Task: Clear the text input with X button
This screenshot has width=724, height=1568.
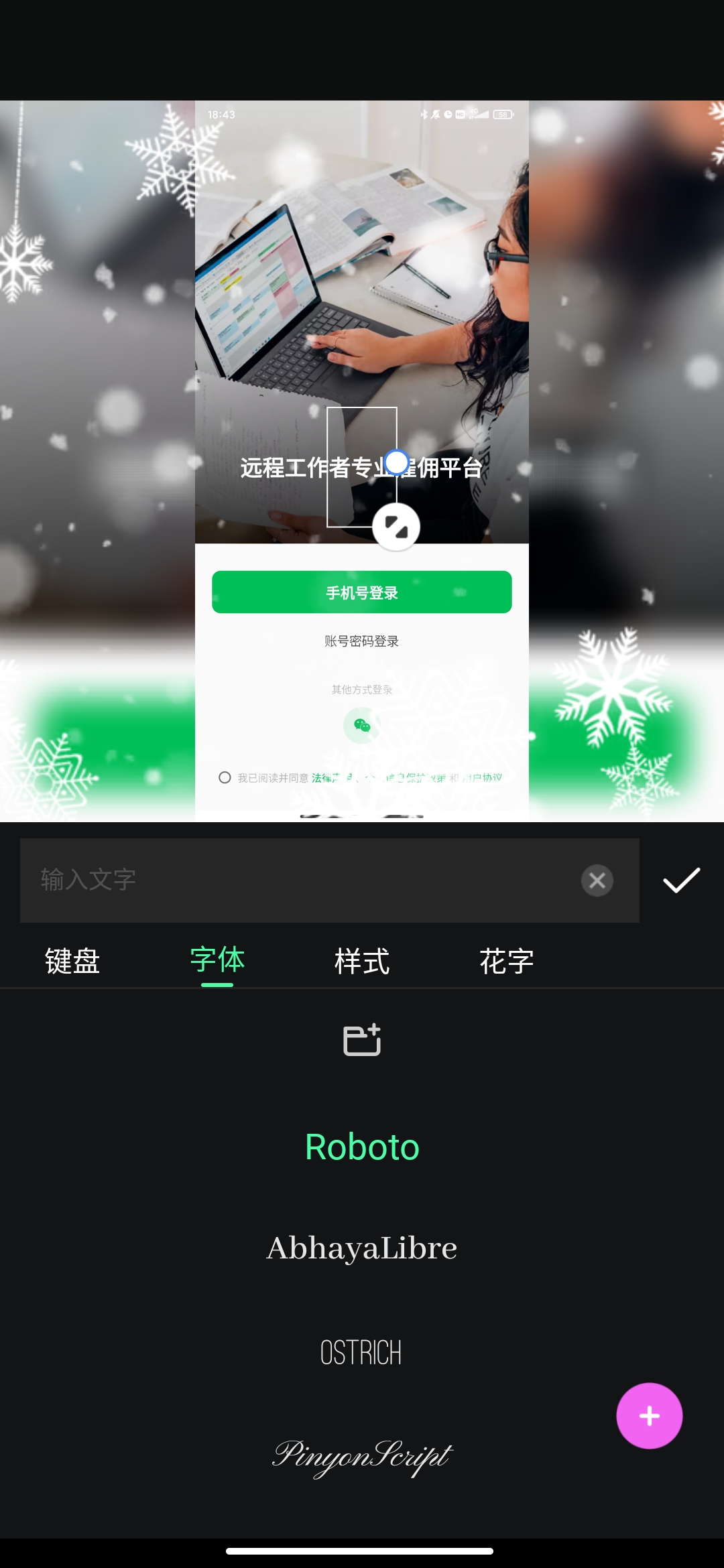Action: click(597, 880)
